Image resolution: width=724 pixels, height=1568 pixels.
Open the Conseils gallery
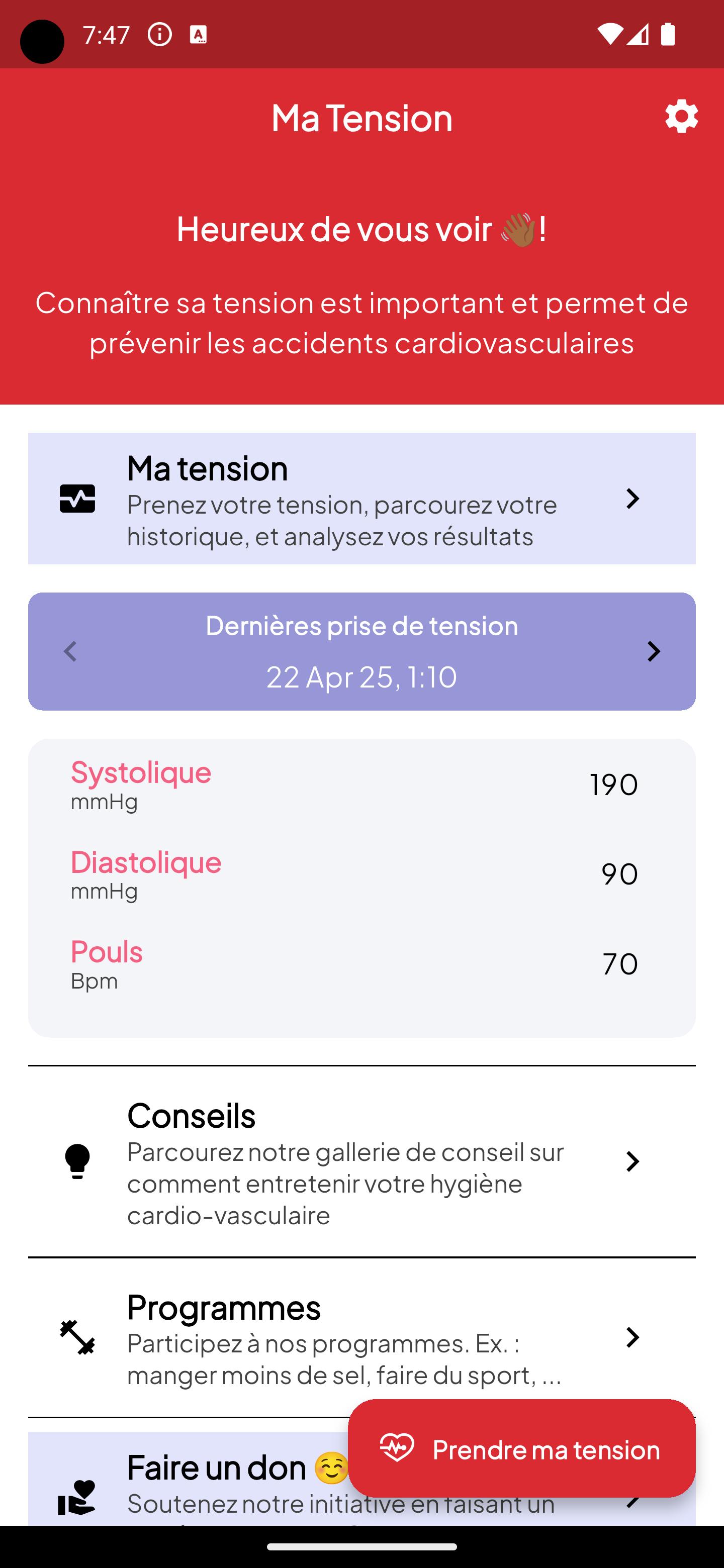tap(361, 1161)
